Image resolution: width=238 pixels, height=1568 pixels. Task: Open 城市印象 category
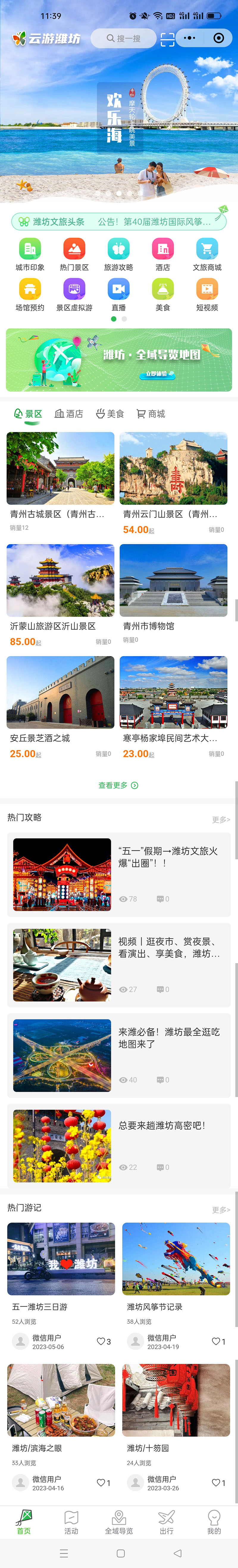[30, 254]
